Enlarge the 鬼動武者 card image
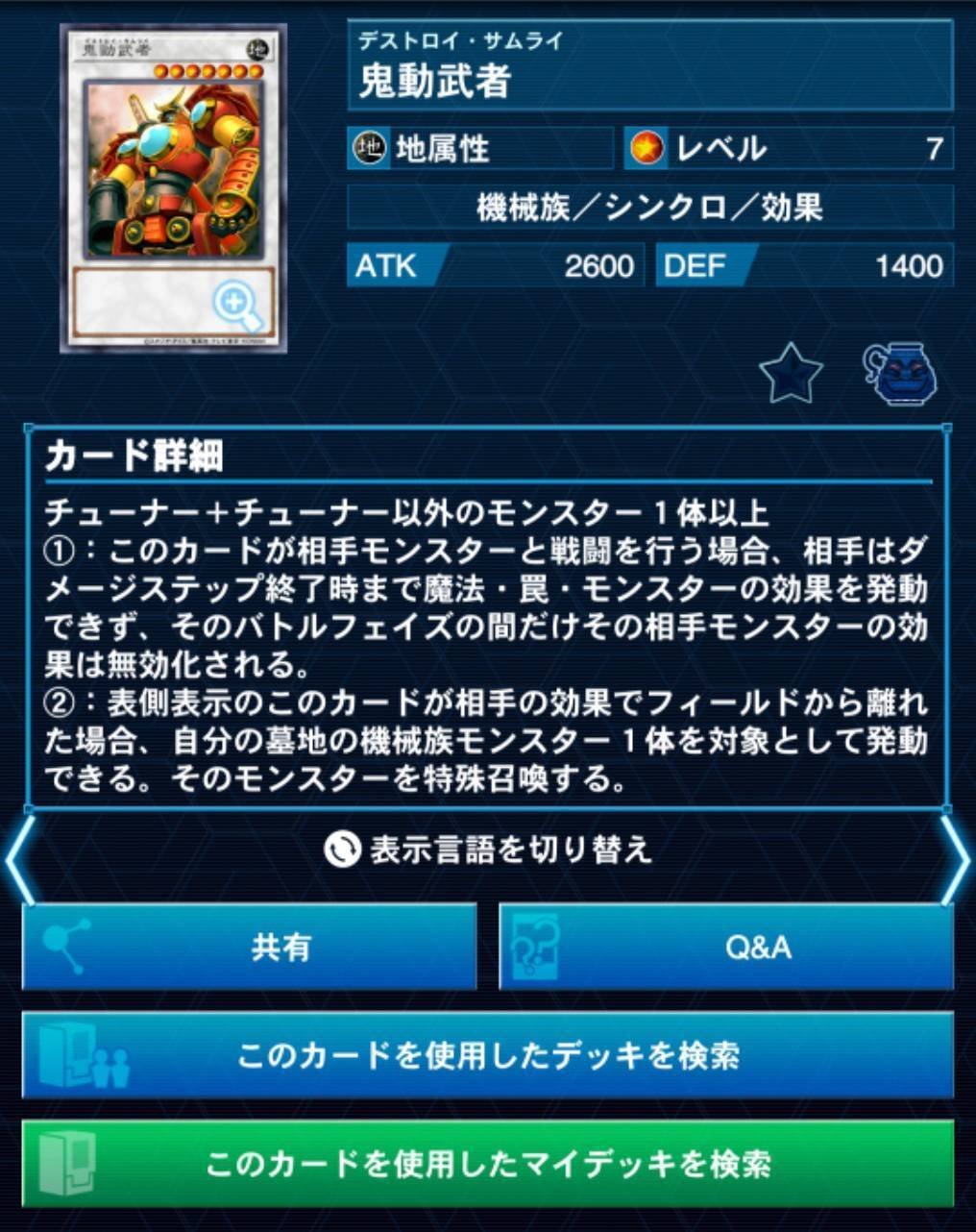 click(x=236, y=306)
